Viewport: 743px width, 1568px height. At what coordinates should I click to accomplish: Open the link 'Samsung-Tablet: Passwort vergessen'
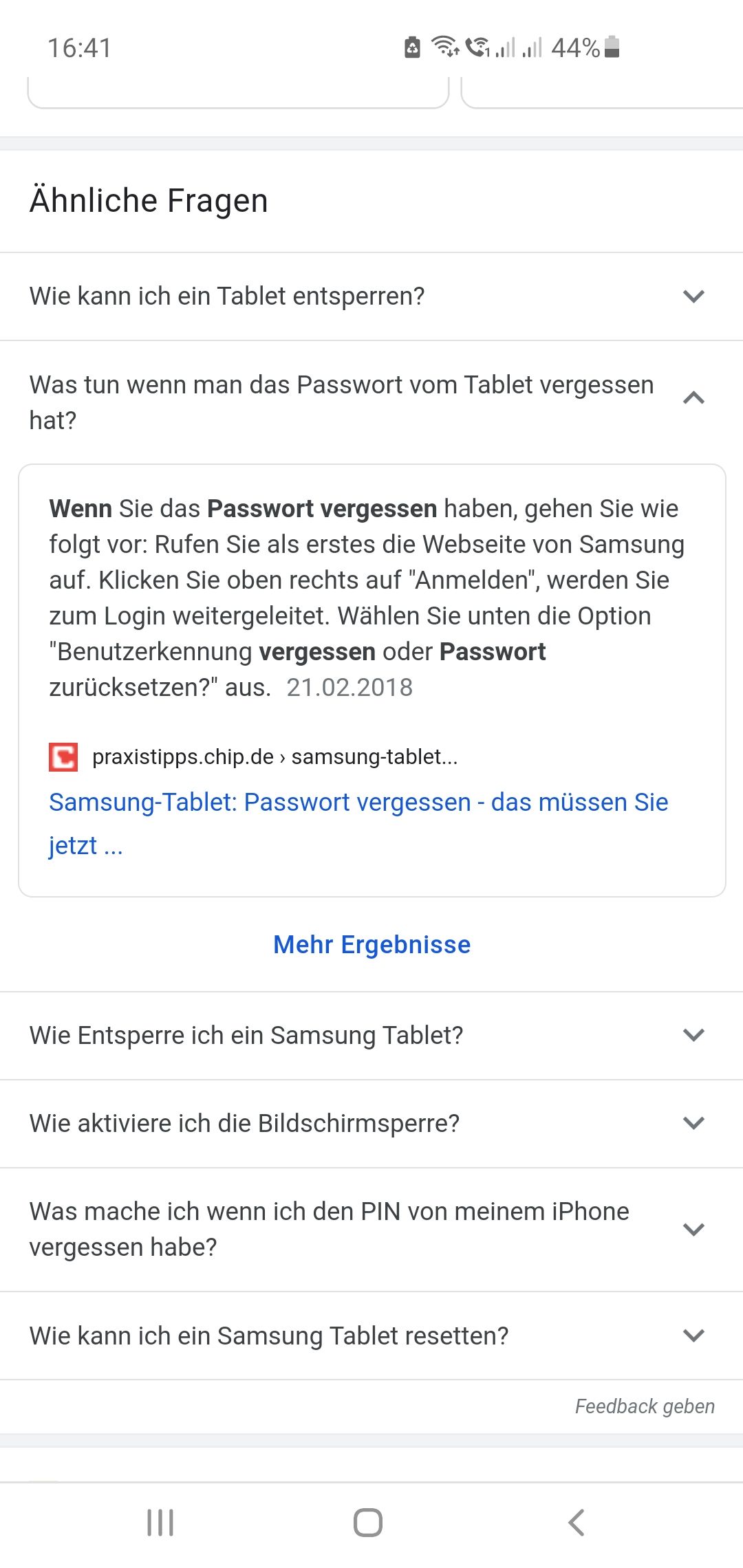[x=358, y=803]
